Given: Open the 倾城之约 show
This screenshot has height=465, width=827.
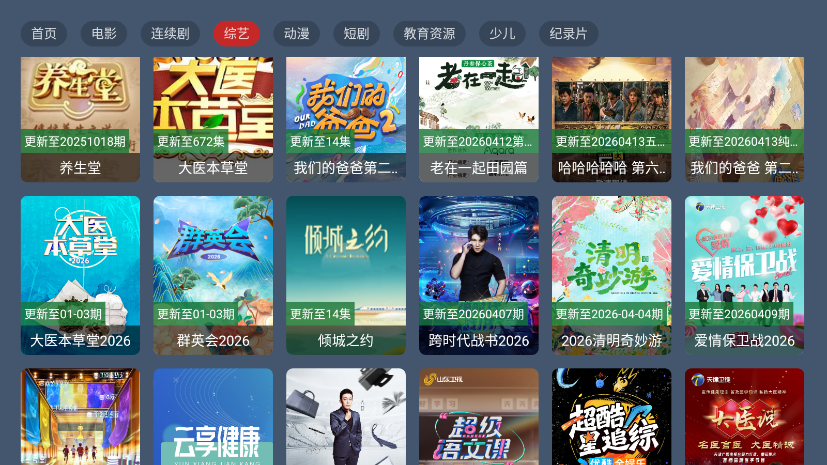Looking at the screenshot, I should (x=346, y=275).
